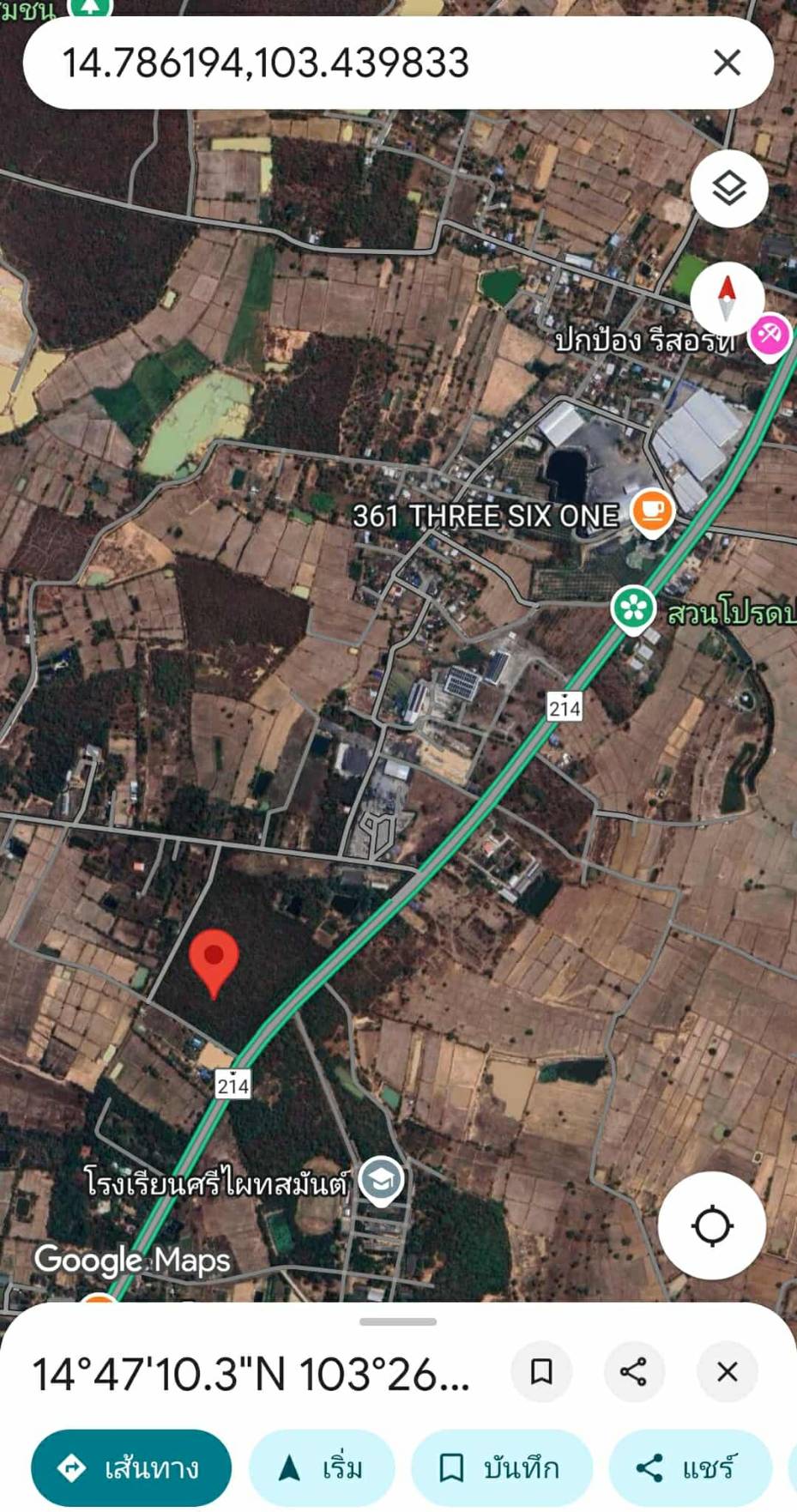Get directions with the เส้นทาง button

click(x=131, y=1467)
